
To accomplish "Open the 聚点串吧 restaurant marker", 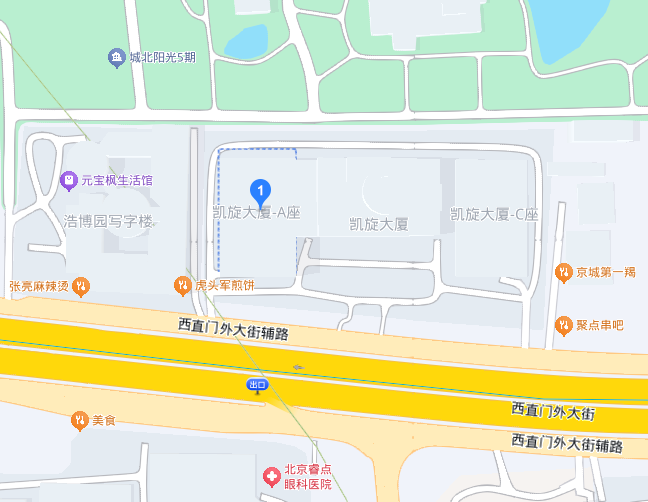I will click(563, 325).
